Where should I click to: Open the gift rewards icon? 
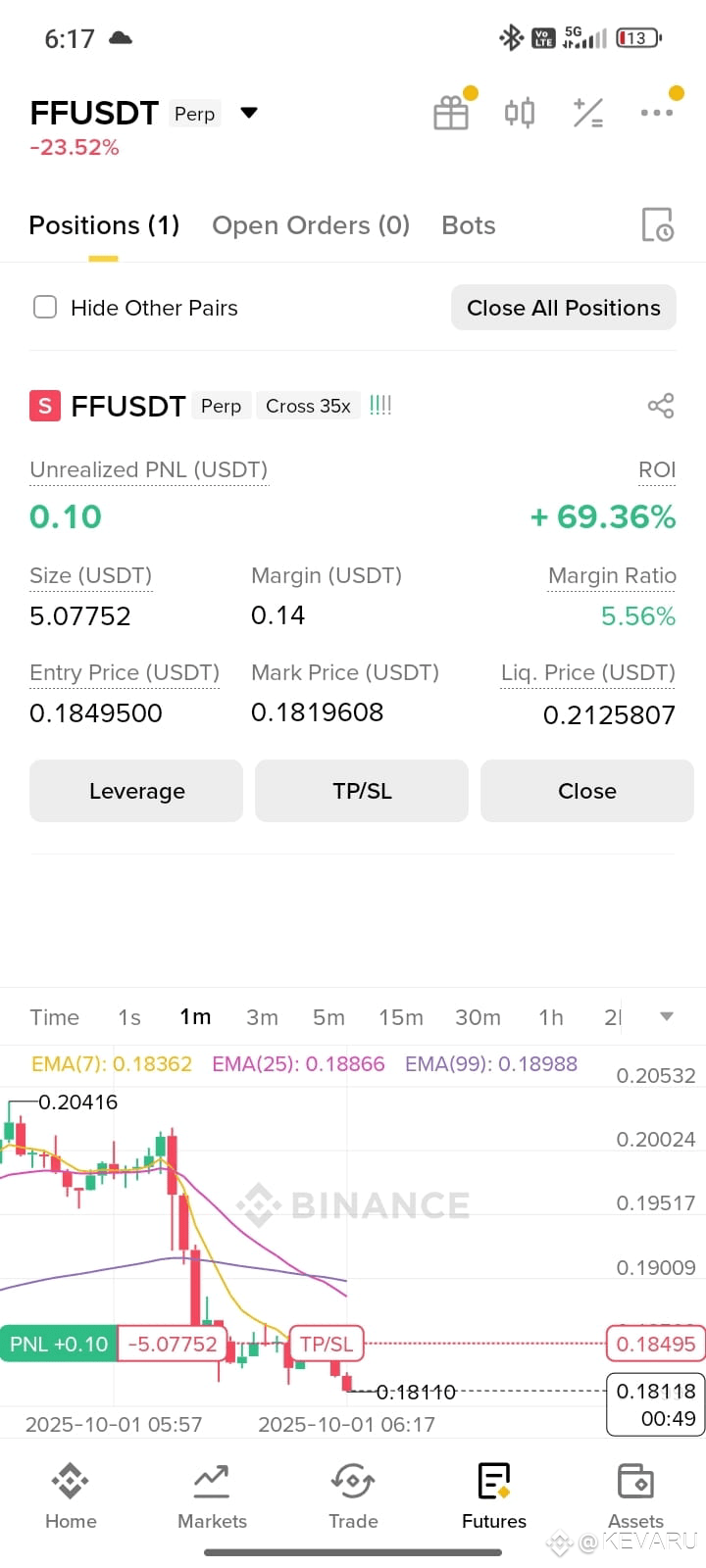click(x=451, y=113)
